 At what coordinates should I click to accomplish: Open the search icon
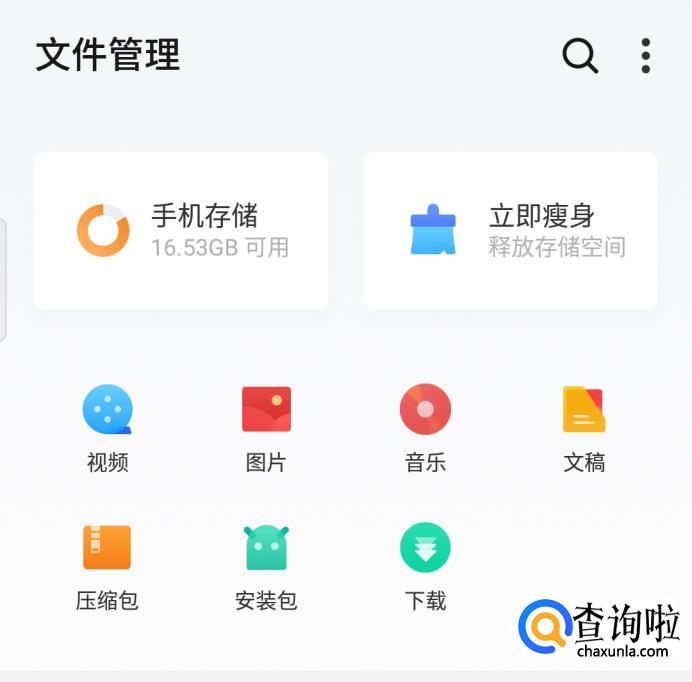(x=580, y=56)
